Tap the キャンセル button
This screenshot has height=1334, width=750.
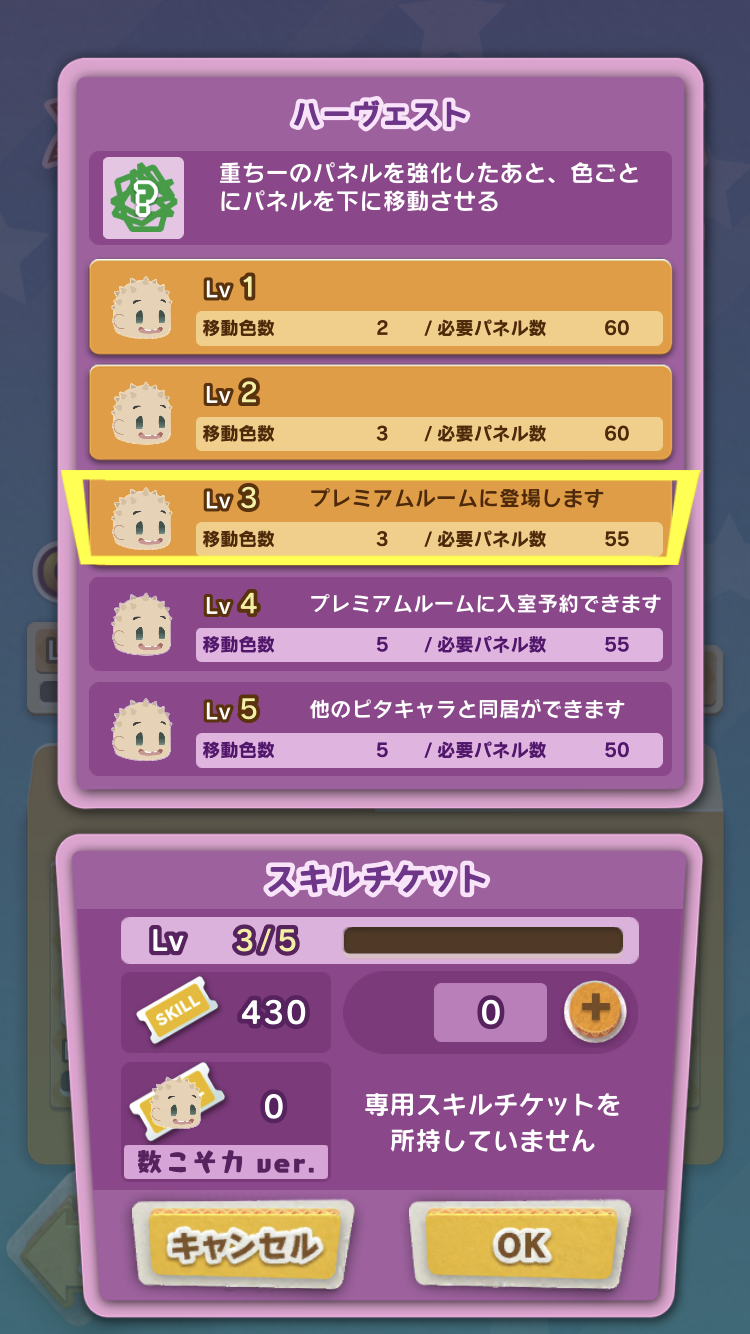(x=243, y=1245)
